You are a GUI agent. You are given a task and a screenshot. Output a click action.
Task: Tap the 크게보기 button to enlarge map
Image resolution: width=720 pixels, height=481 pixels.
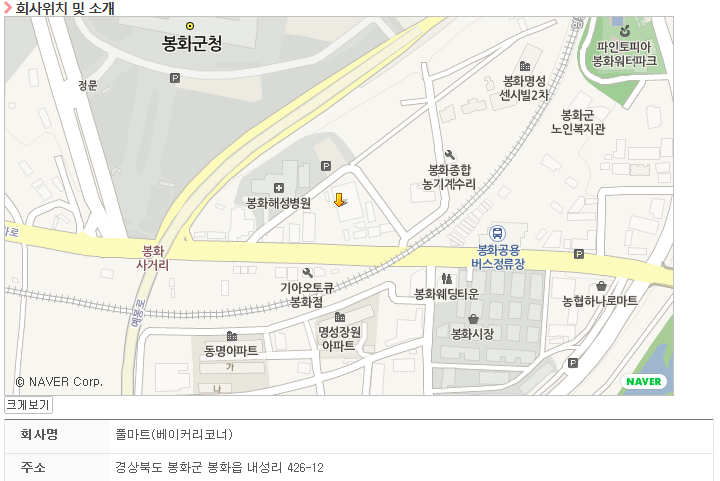(28, 405)
